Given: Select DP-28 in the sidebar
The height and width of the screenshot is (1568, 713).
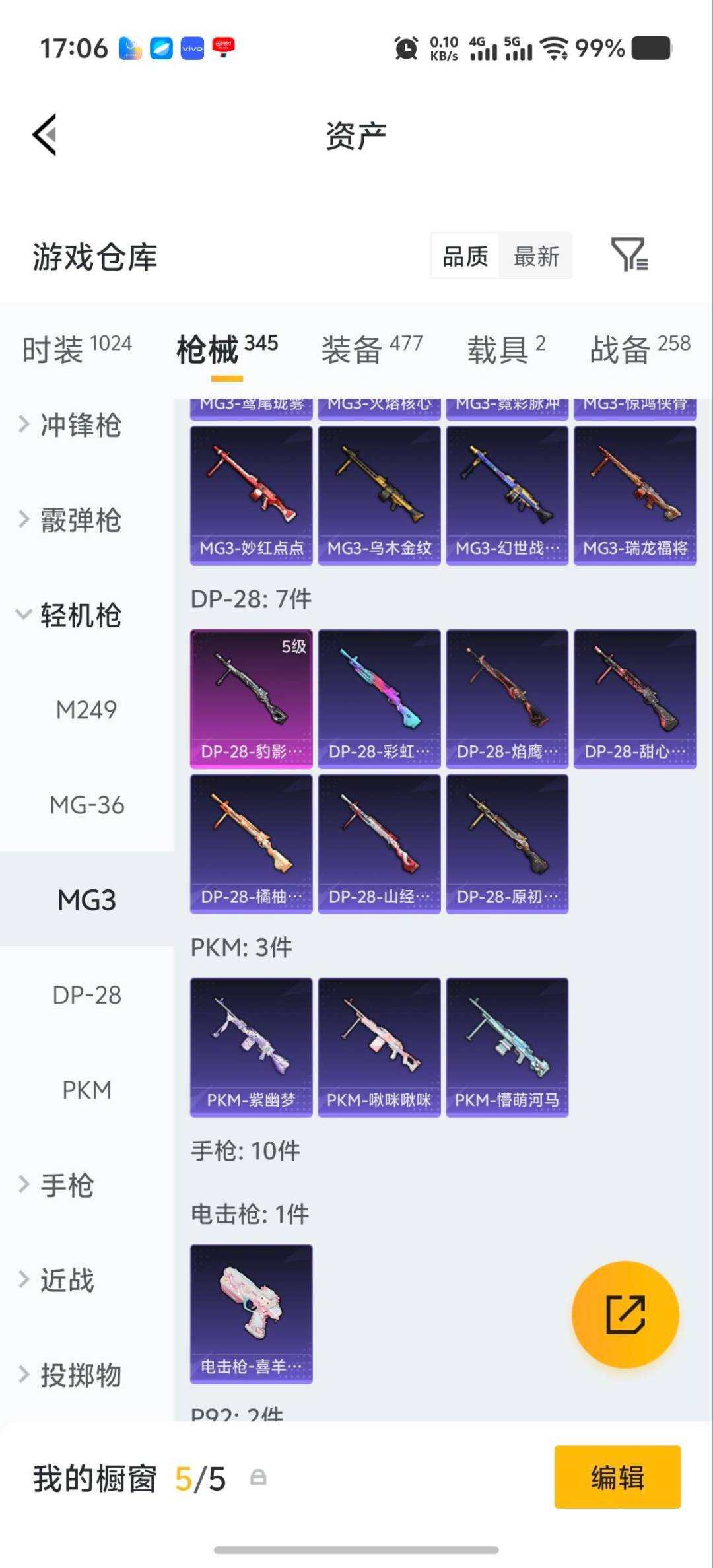Looking at the screenshot, I should tap(86, 995).
